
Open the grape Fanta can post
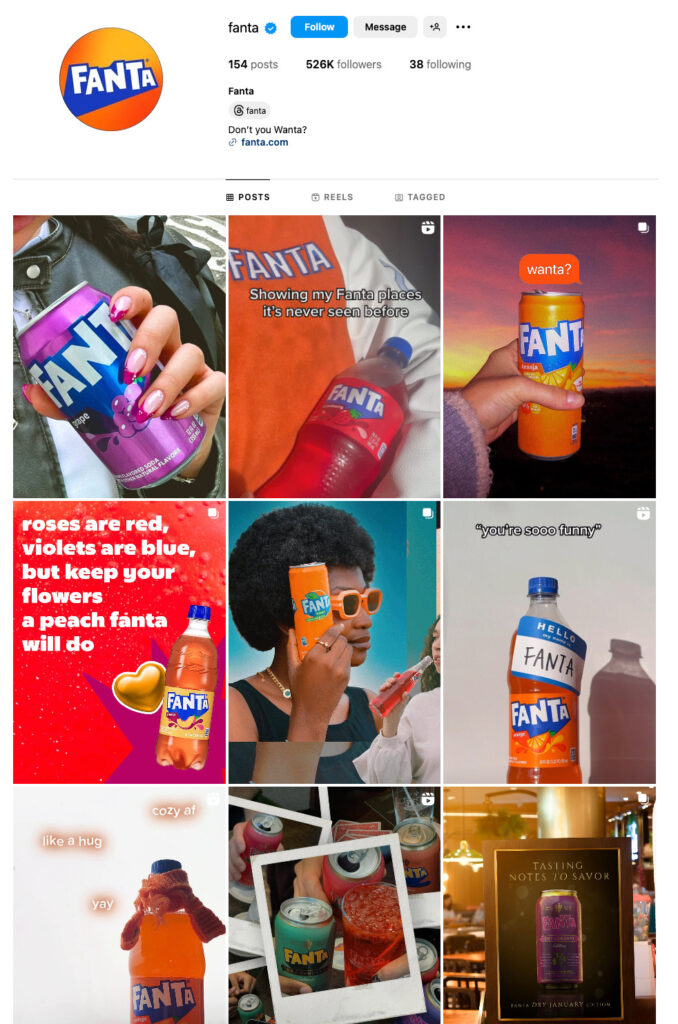tap(119, 356)
